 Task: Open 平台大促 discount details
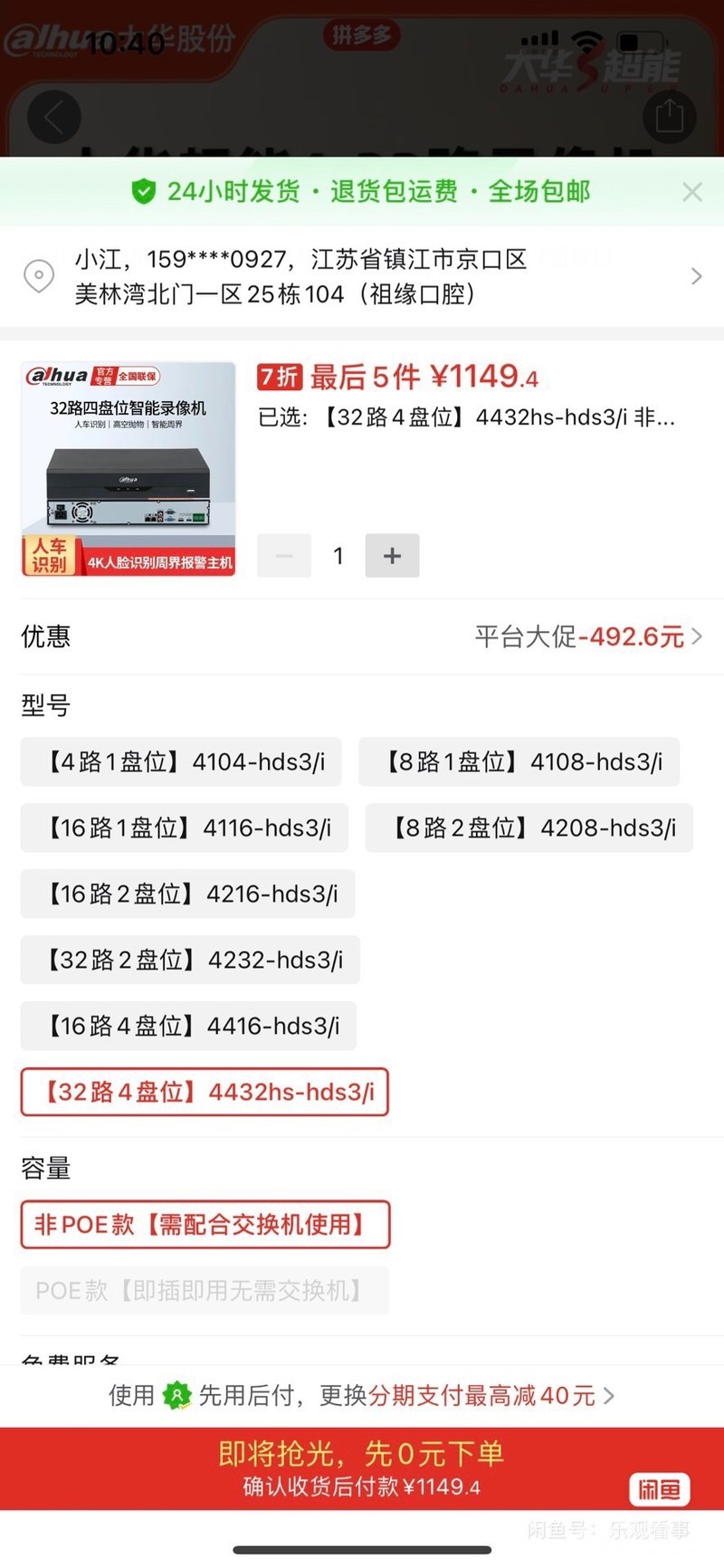(x=588, y=636)
